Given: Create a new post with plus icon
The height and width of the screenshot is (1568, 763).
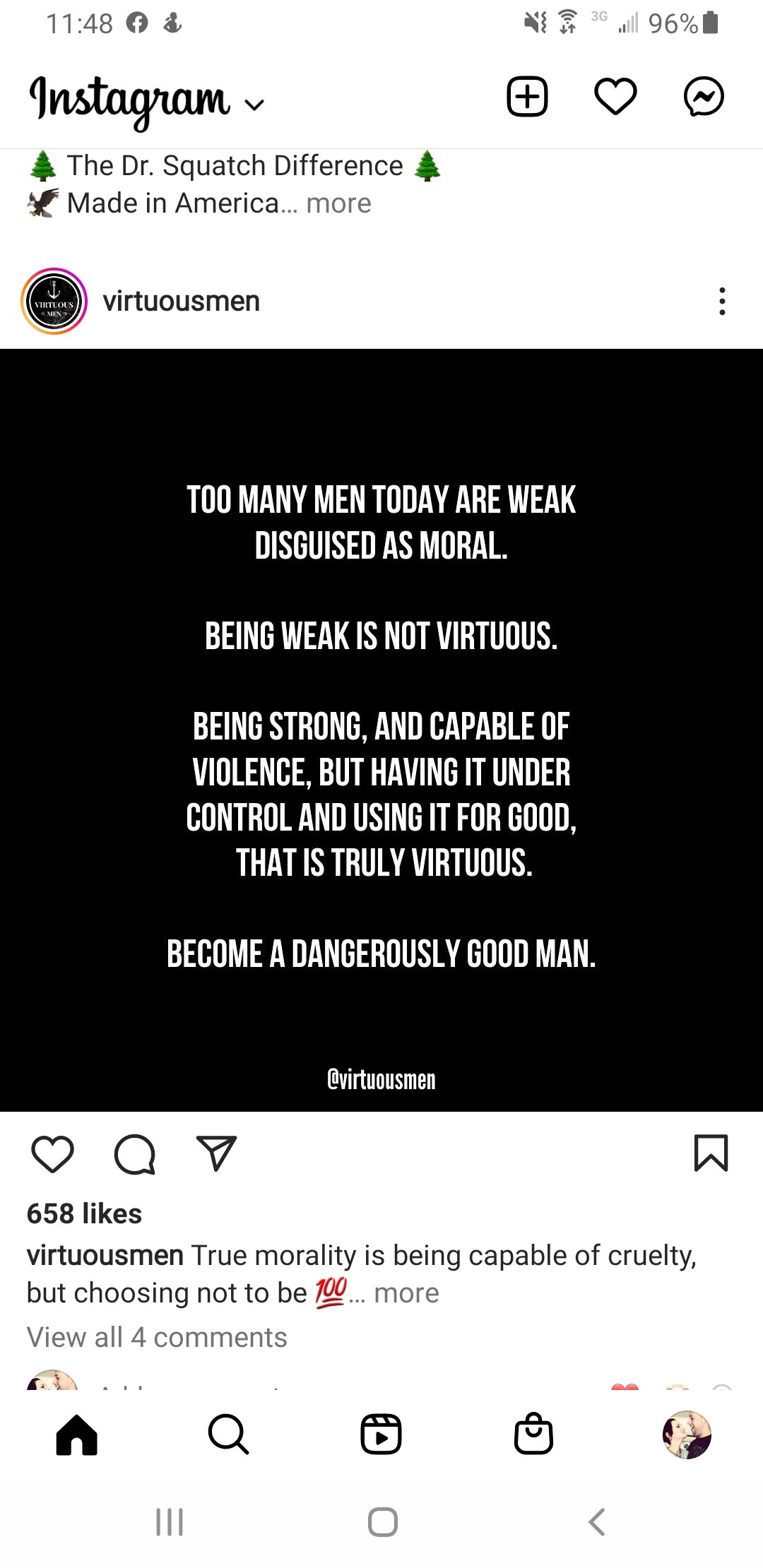Looking at the screenshot, I should [527, 97].
